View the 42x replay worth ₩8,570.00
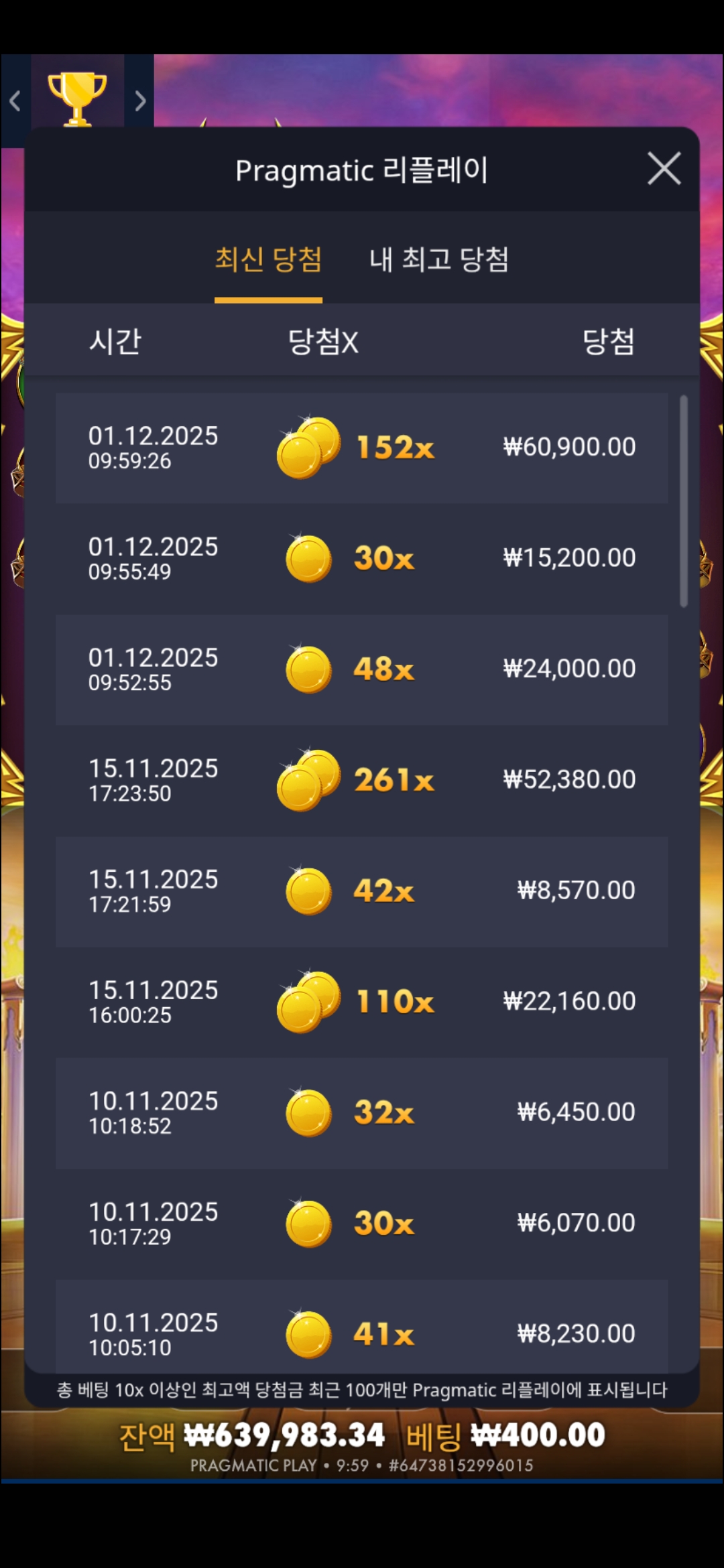 [x=362, y=891]
